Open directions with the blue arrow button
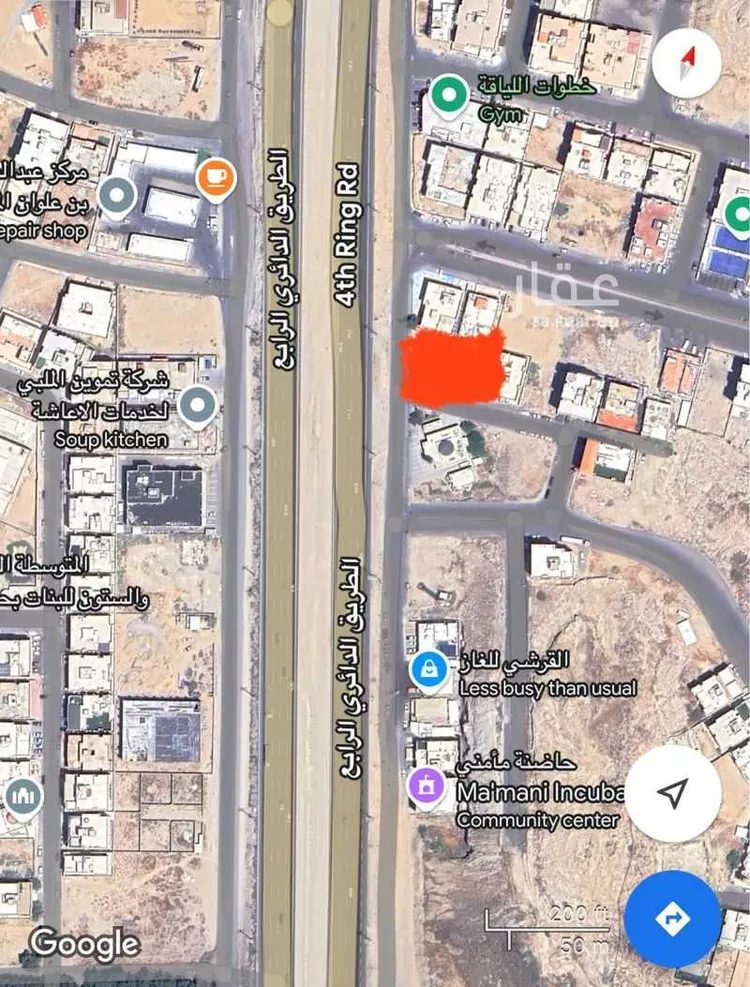Screen dimensions: 750x987 coord(672,917)
